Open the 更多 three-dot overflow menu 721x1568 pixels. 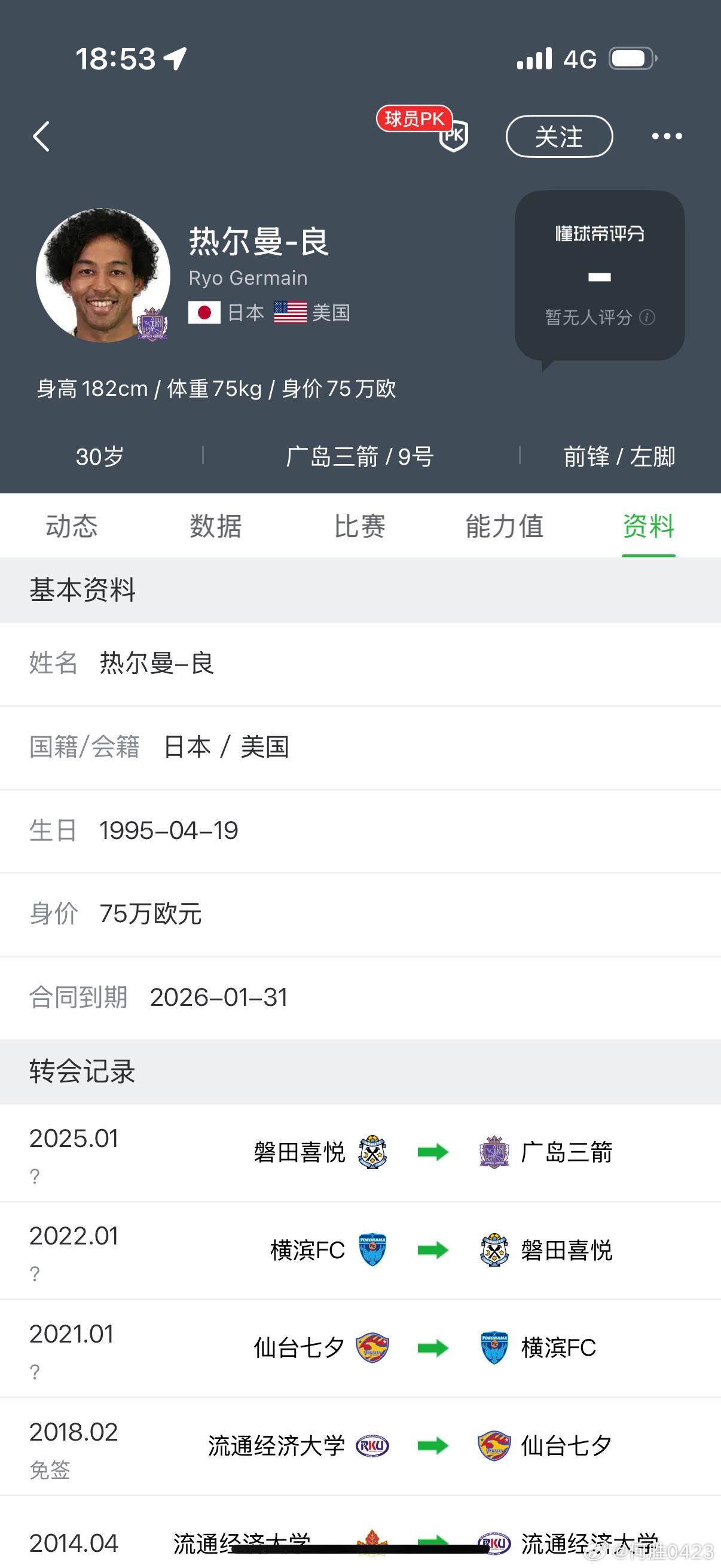(667, 136)
